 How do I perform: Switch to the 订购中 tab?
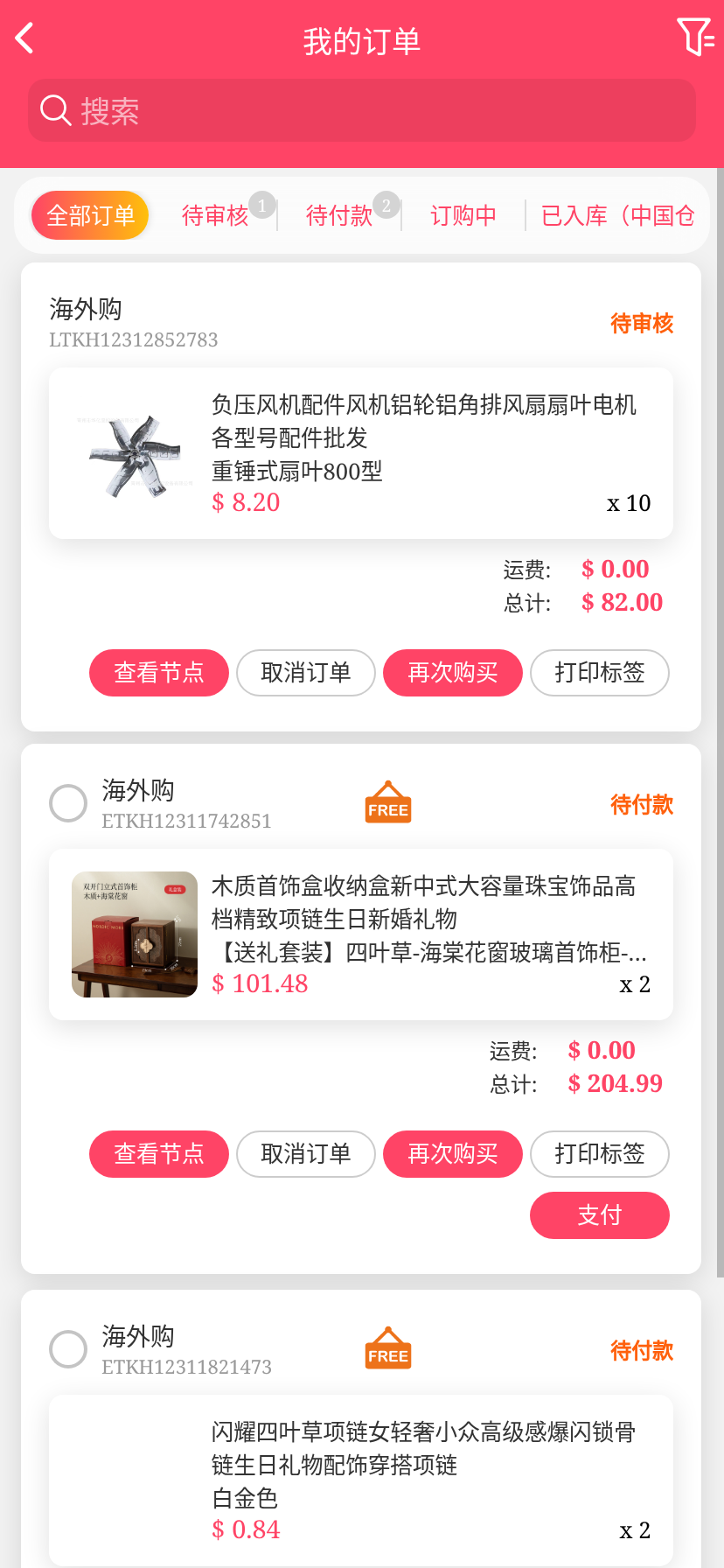click(x=463, y=215)
